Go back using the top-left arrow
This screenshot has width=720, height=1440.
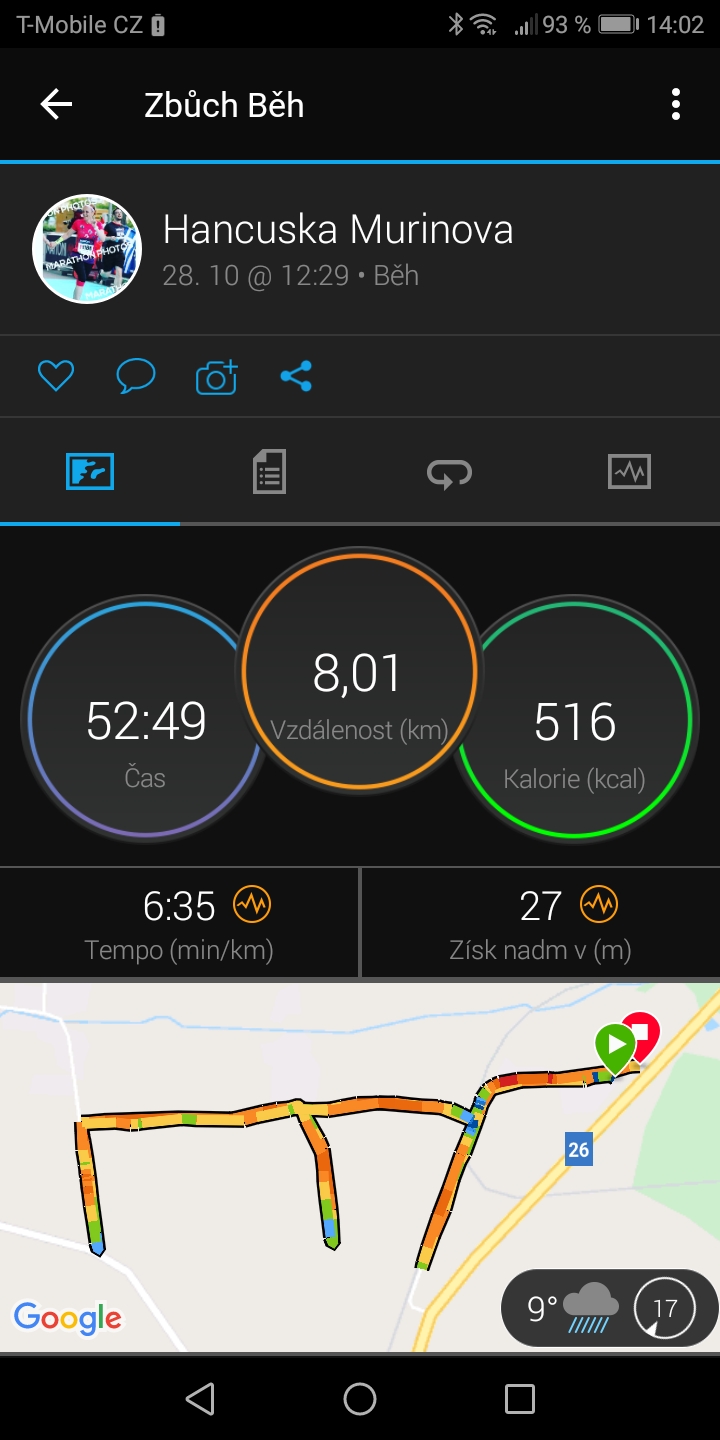56,104
